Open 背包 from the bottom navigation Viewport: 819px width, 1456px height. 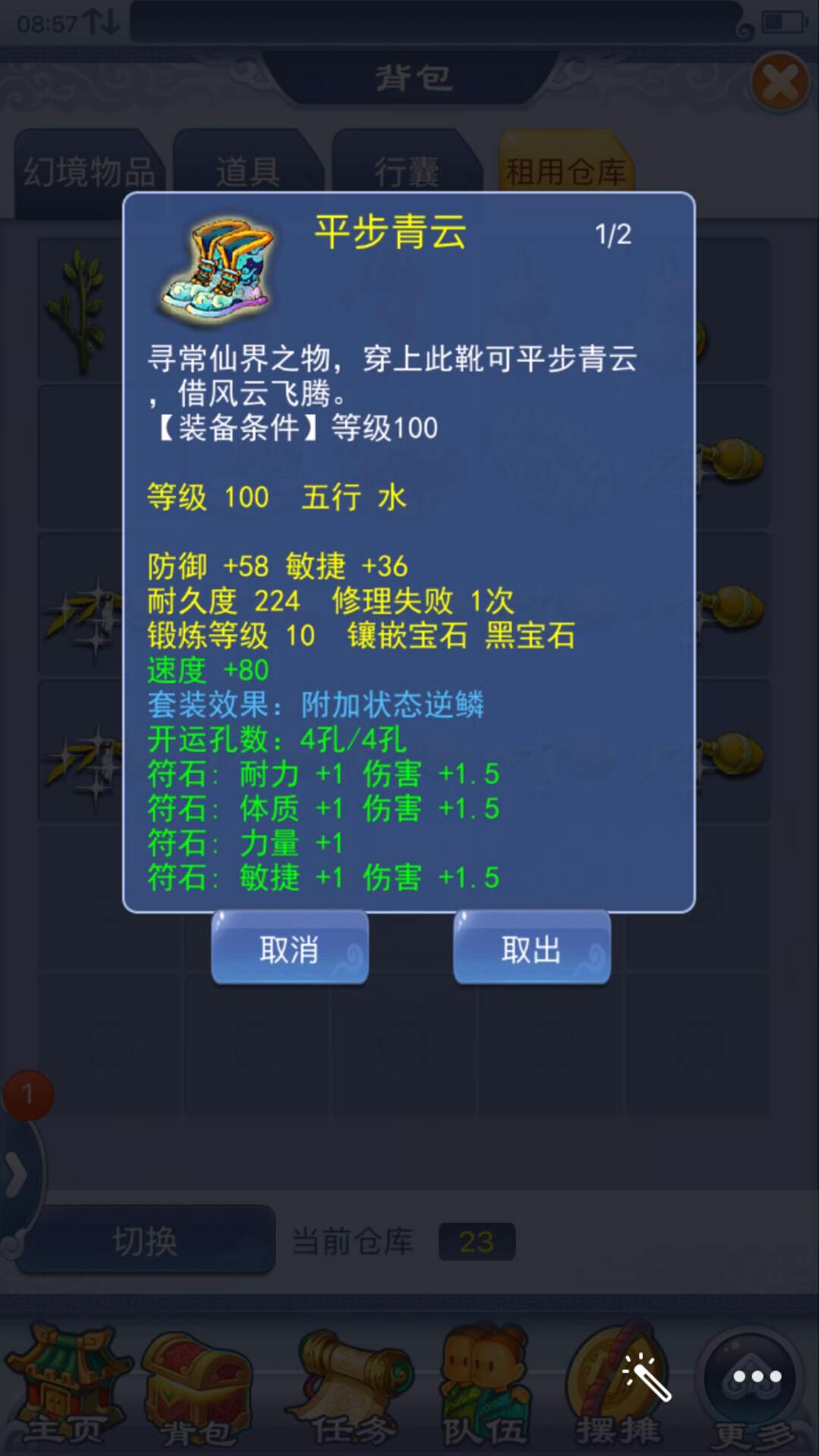[x=199, y=1388]
